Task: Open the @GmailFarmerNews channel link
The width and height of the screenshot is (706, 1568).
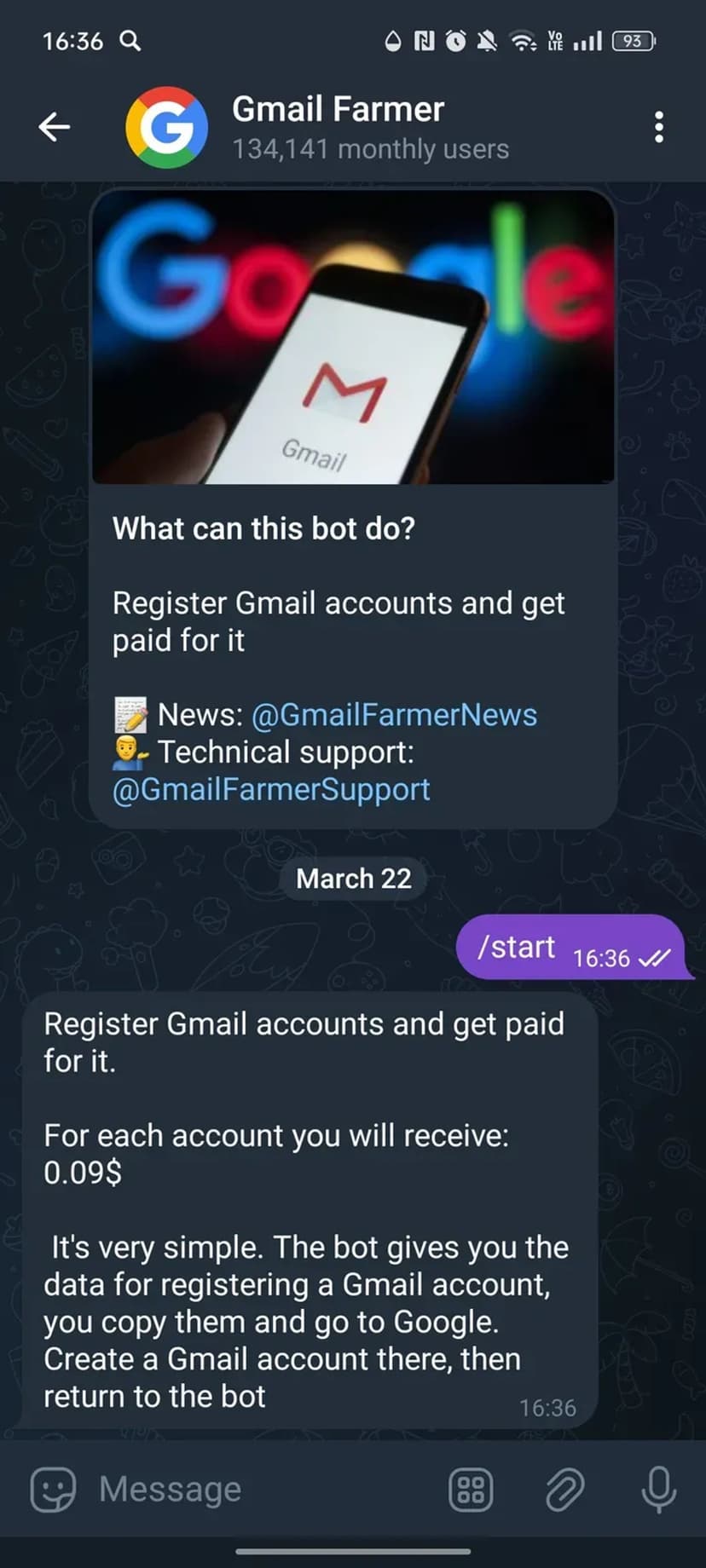Action: [394, 715]
